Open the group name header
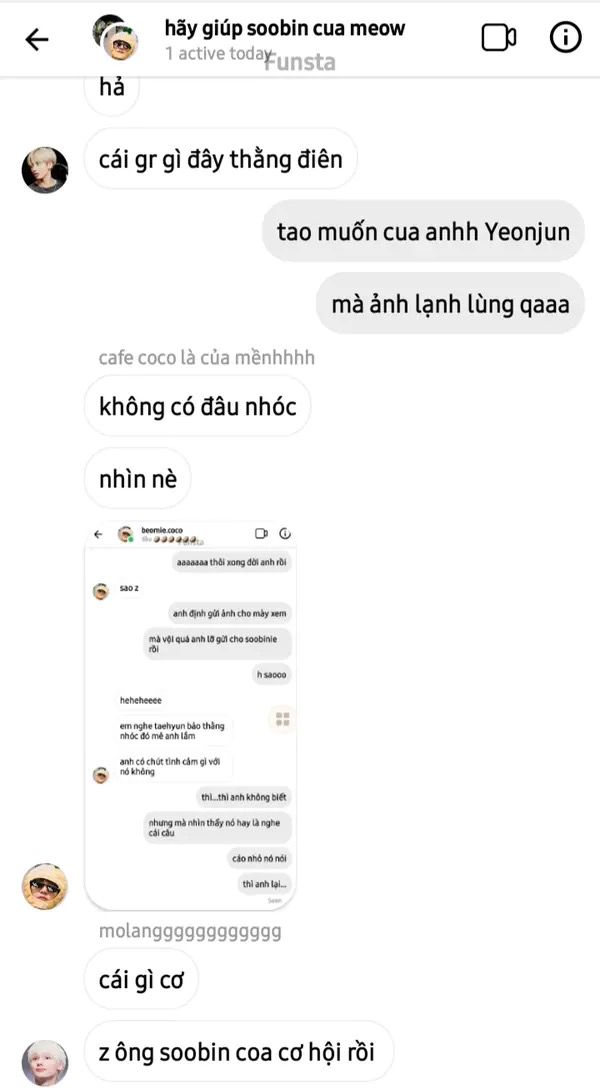Viewport: 600px width, 1088px height. point(284,28)
